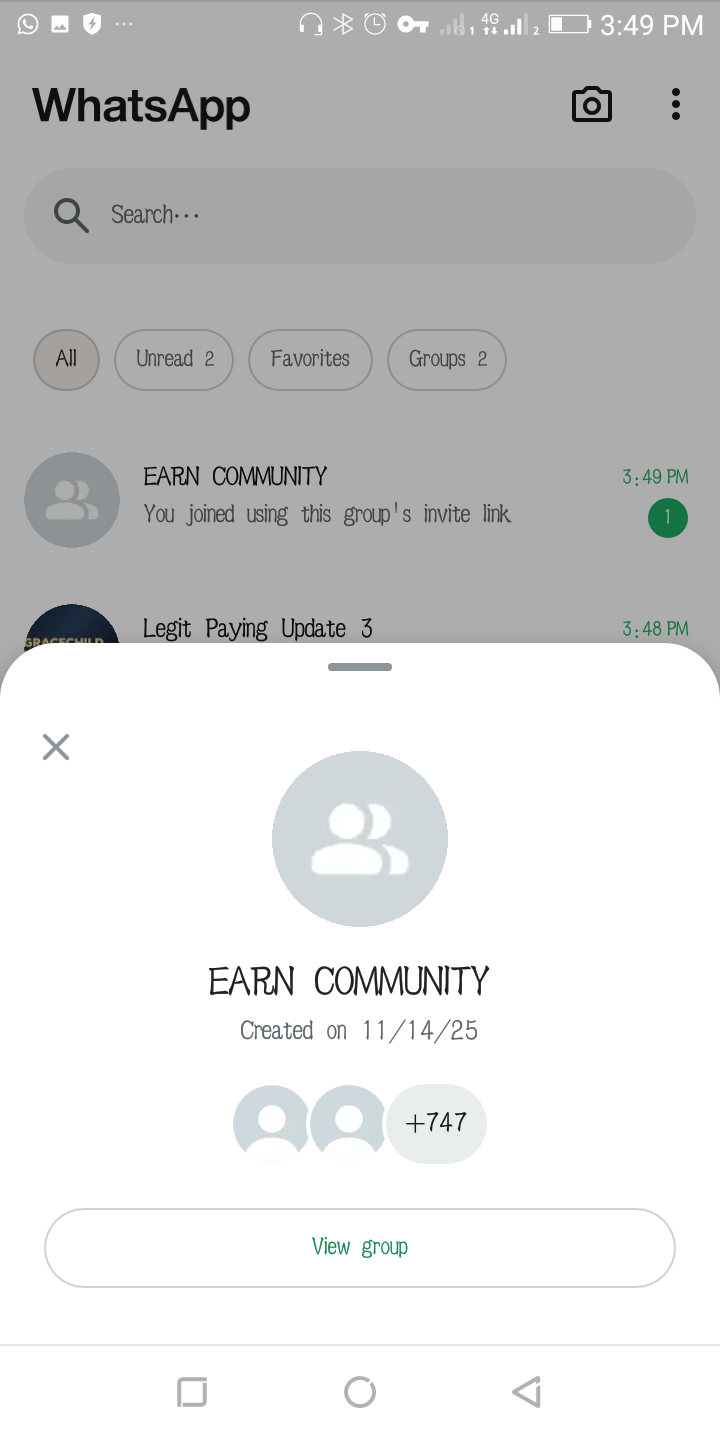Image resolution: width=720 pixels, height=1440 pixels.
Task: Show the +747 more members
Action: (x=436, y=1123)
